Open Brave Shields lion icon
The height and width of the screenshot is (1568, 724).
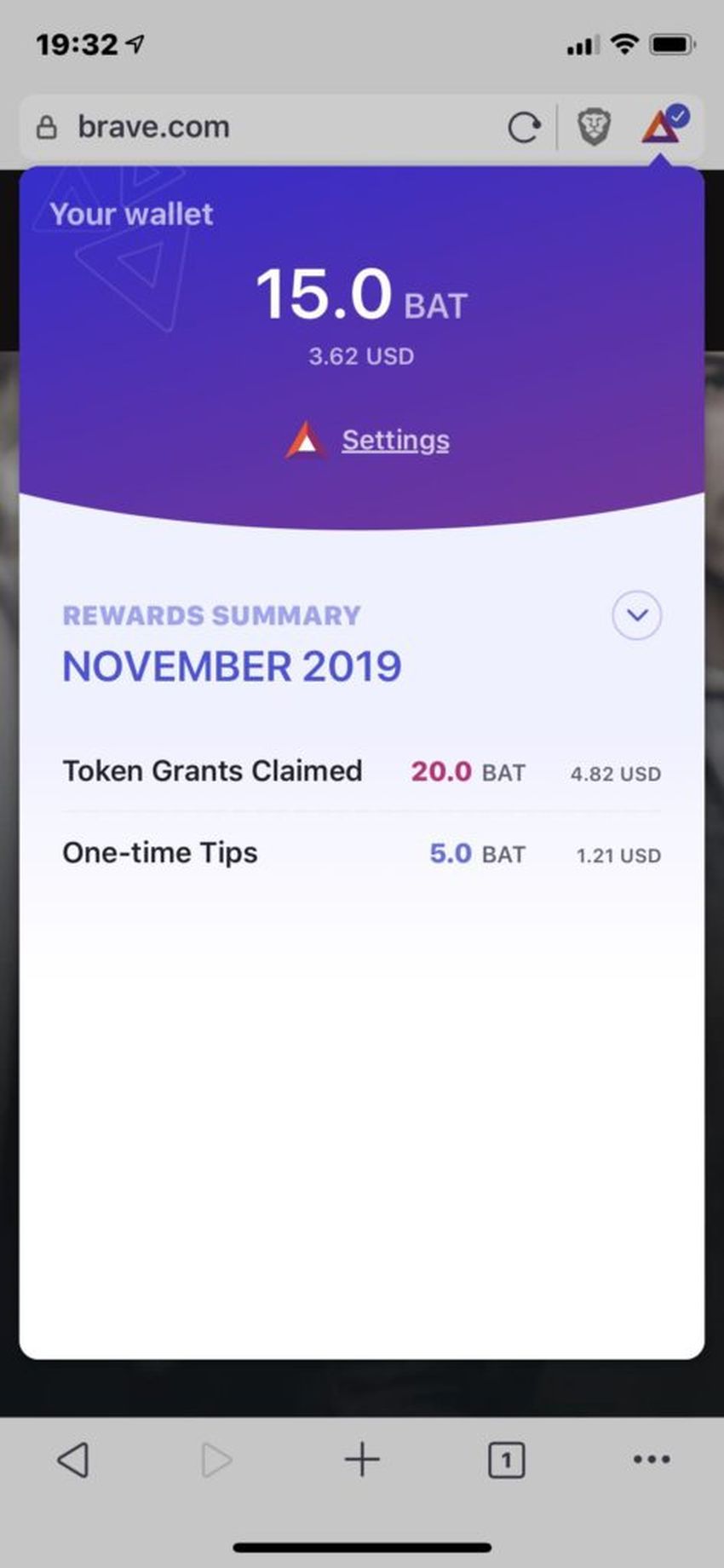594,128
